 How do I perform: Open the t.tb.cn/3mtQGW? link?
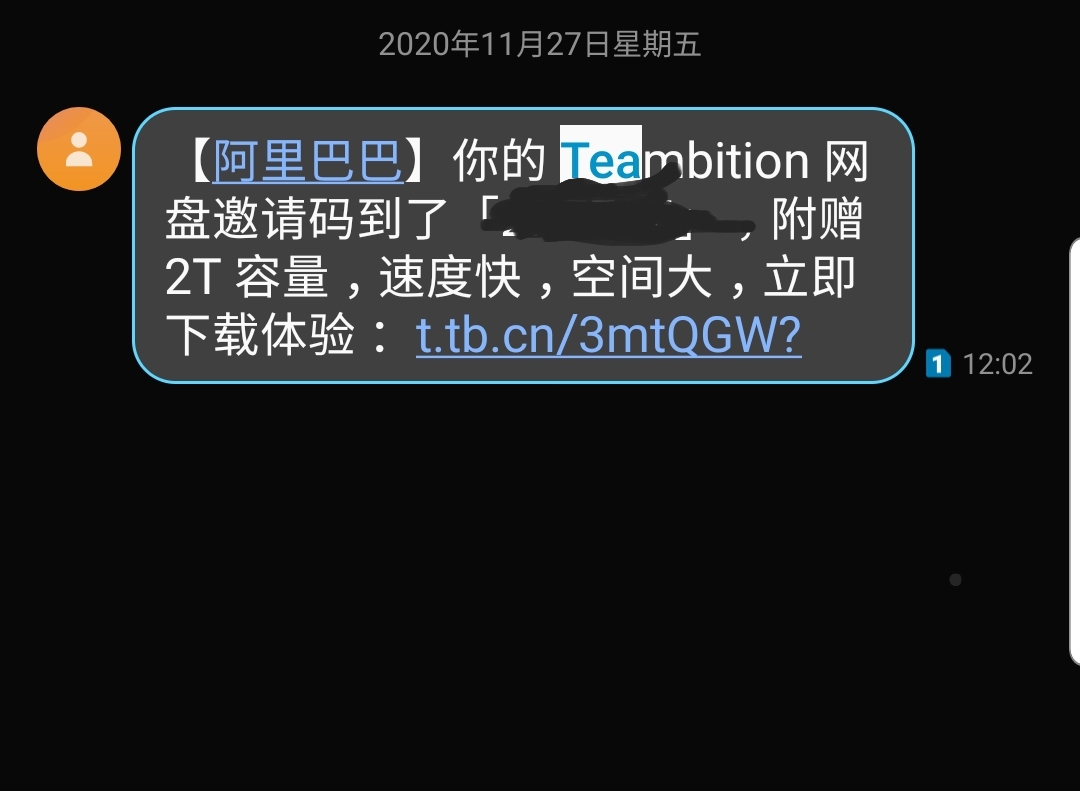pos(608,337)
